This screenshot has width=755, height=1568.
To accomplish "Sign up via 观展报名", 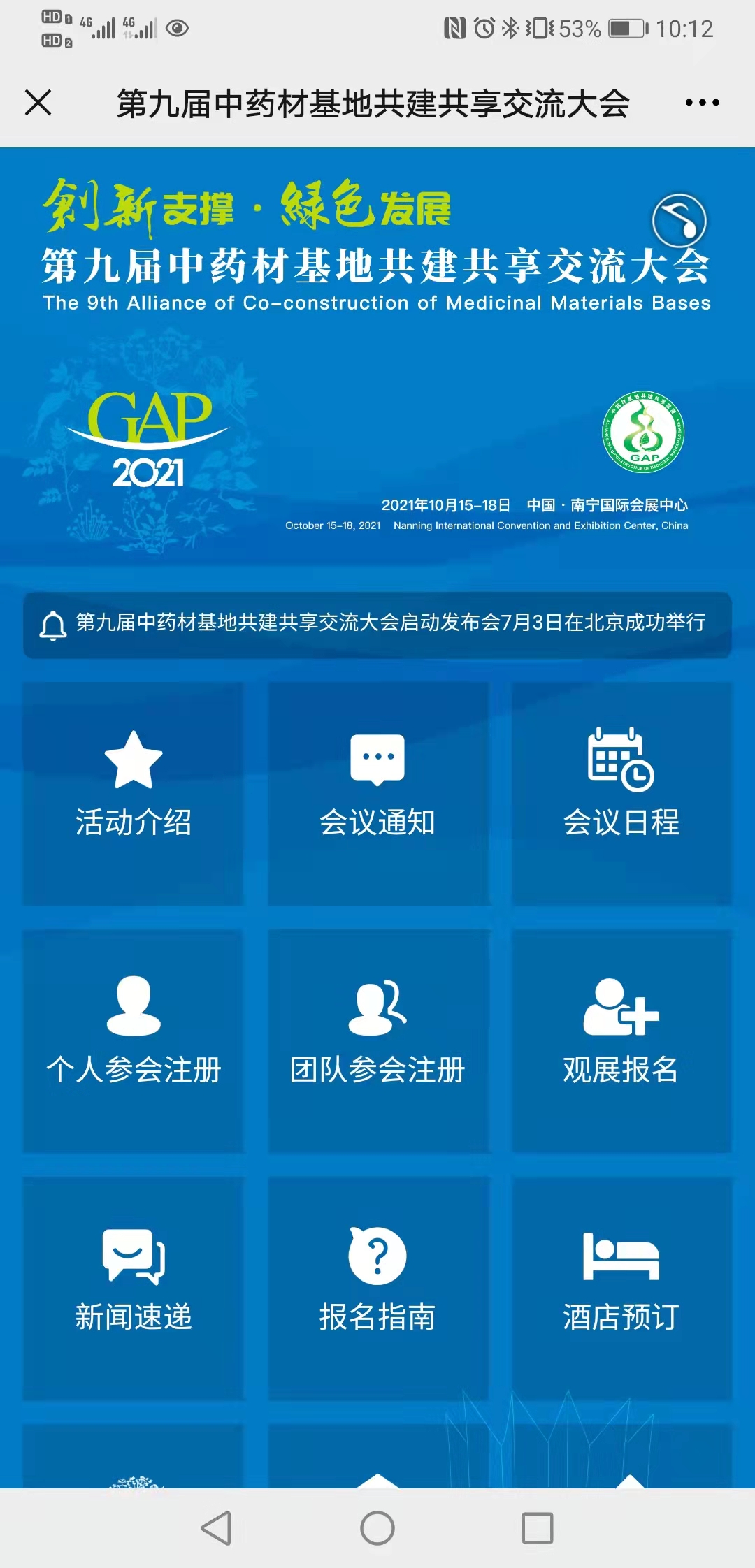I will click(x=621, y=1041).
